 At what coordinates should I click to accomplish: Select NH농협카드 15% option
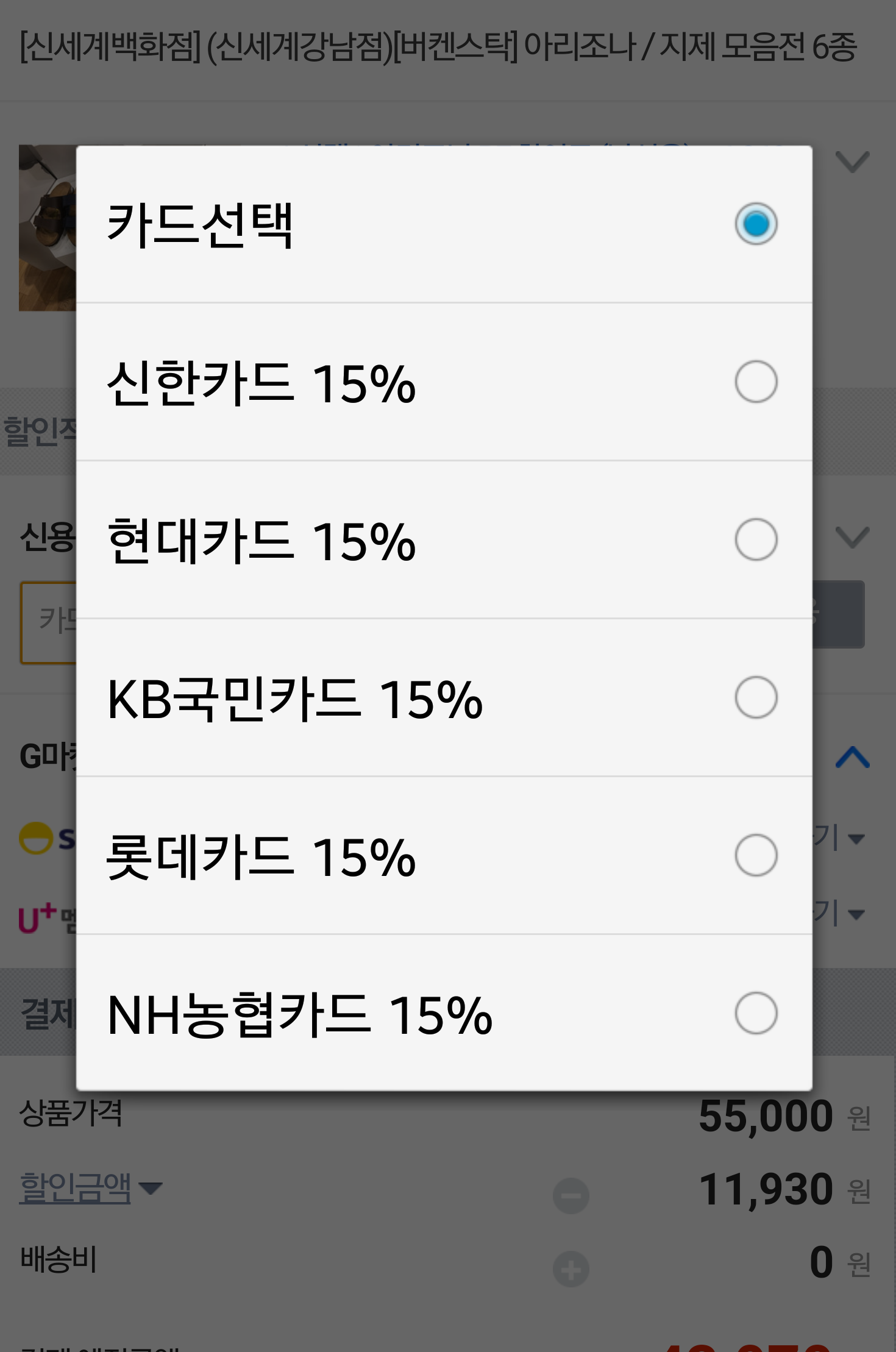pos(444,1013)
